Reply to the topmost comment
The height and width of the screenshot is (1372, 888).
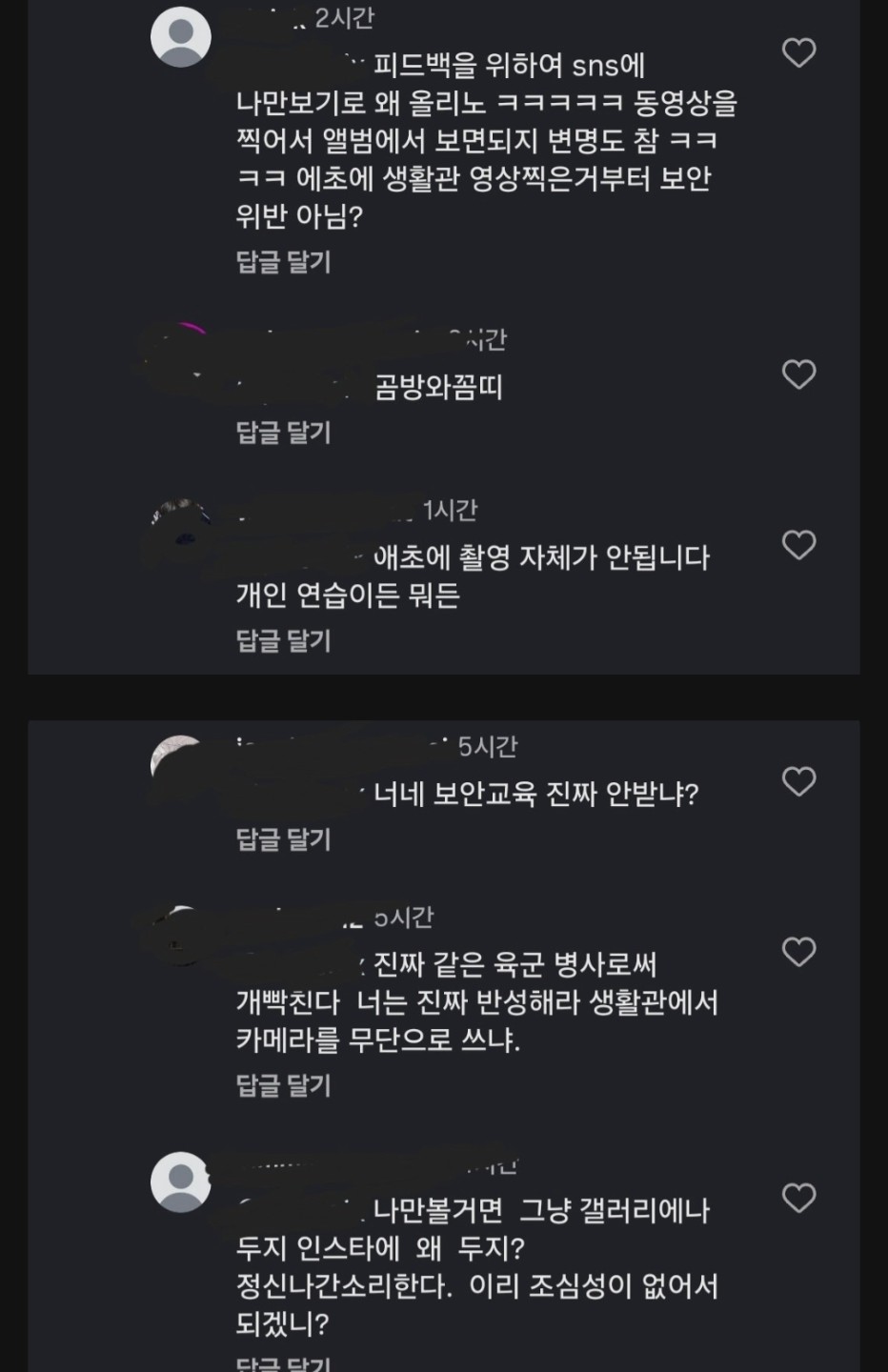[284, 263]
